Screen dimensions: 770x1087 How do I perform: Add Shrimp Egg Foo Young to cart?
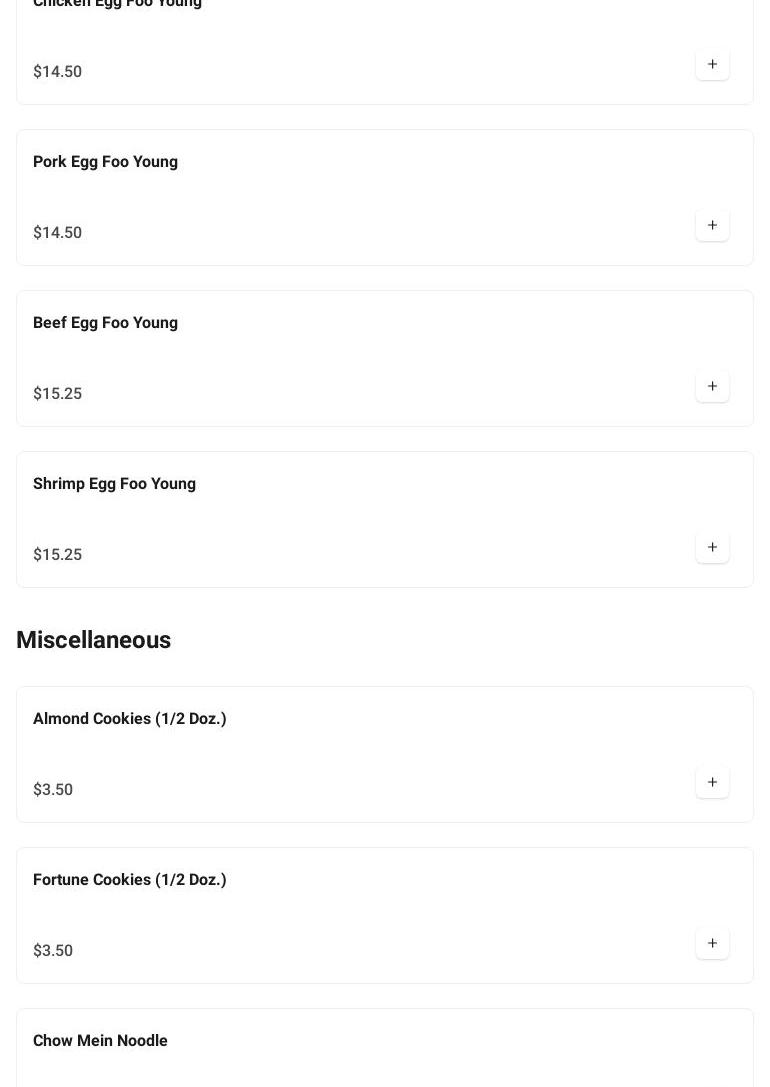(x=712, y=547)
